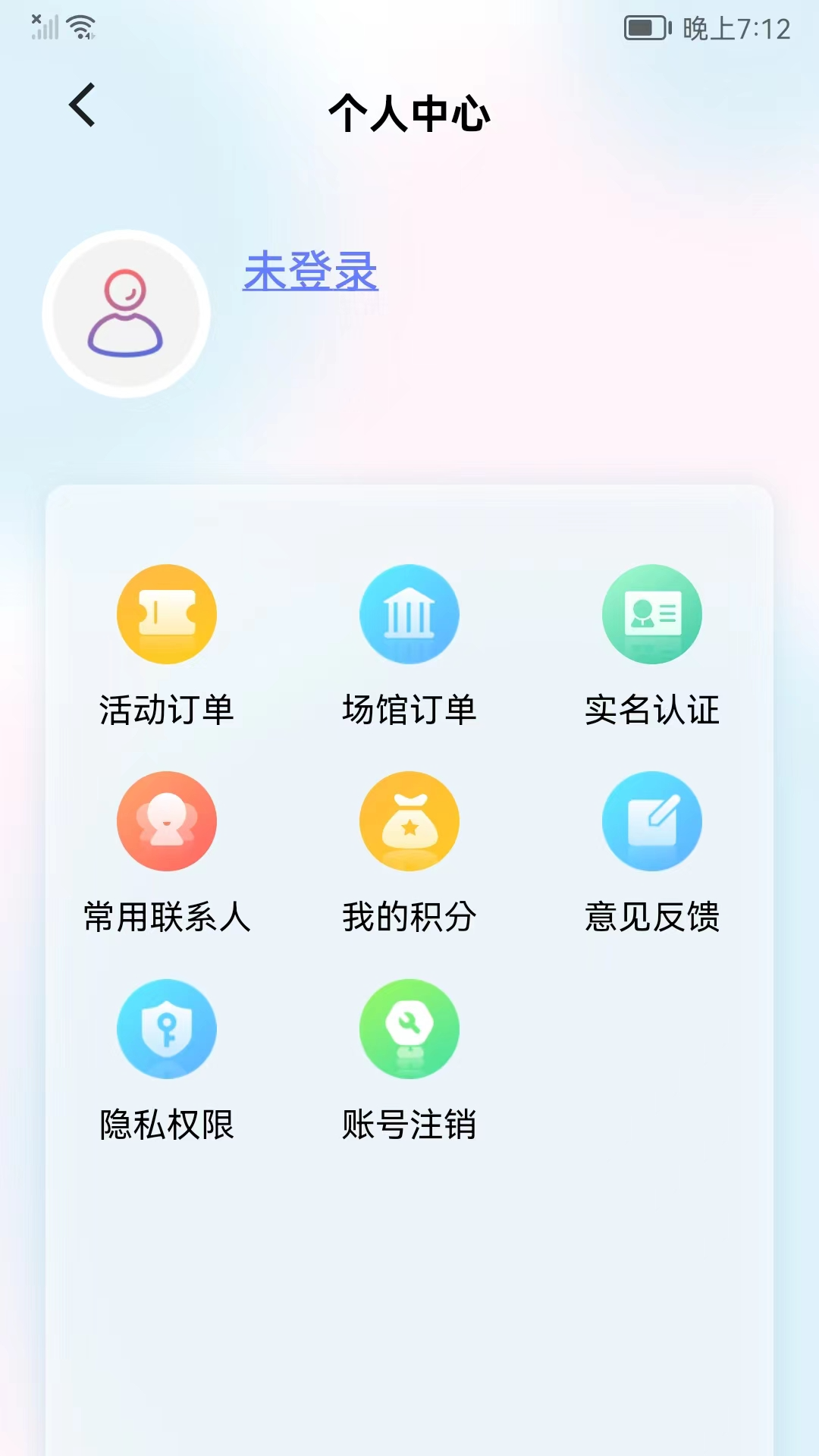Image resolution: width=819 pixels, height=1456 pixels.
Task: Go back with the arrow button
Action: pos(81,106)
